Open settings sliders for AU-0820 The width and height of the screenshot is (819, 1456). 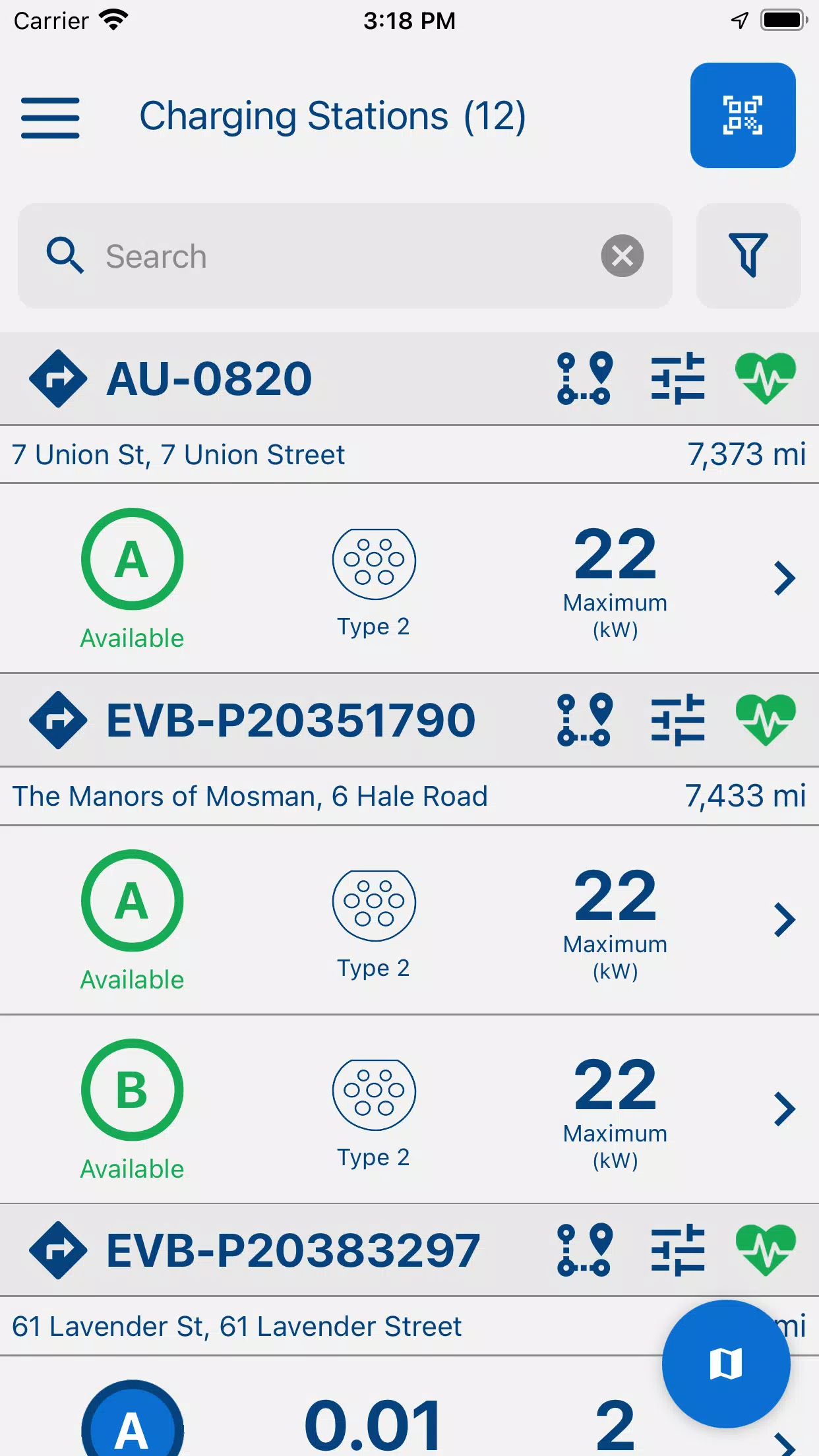tap(678, 379)
